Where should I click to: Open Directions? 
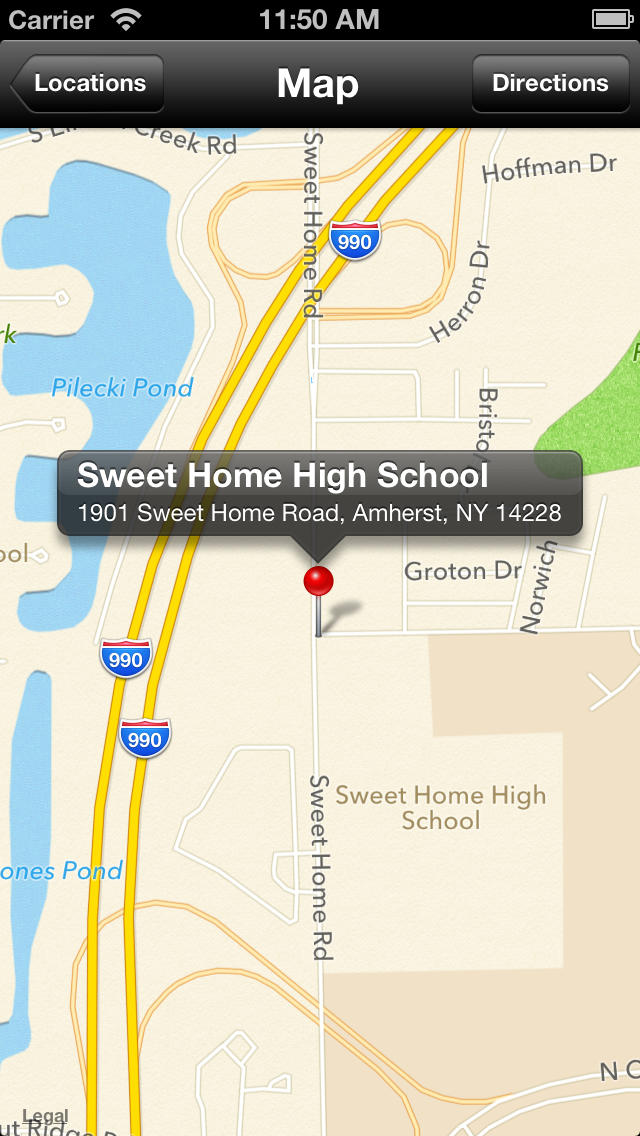pyautogui.click(x=550, y=83)
